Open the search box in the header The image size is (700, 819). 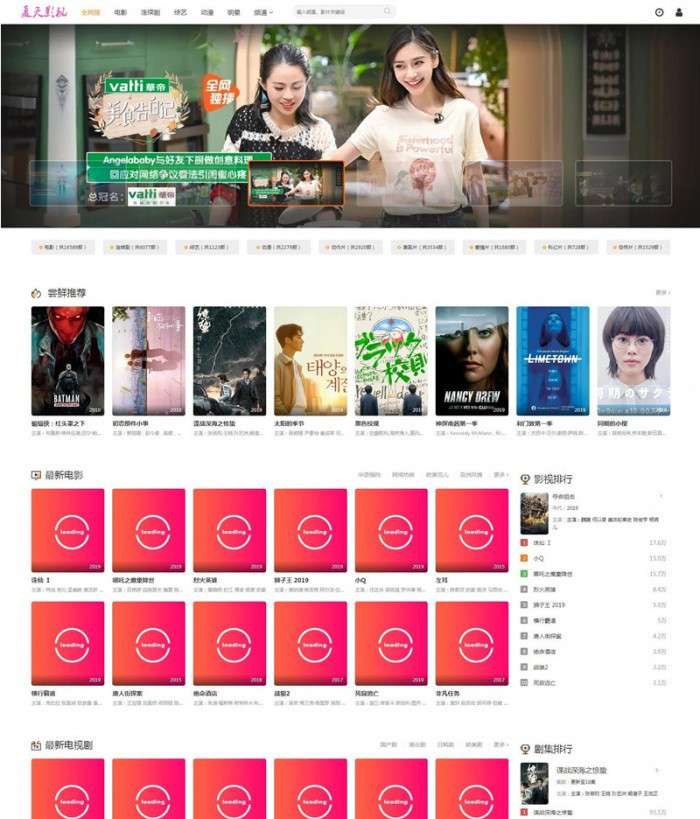(x=338, y=12)
